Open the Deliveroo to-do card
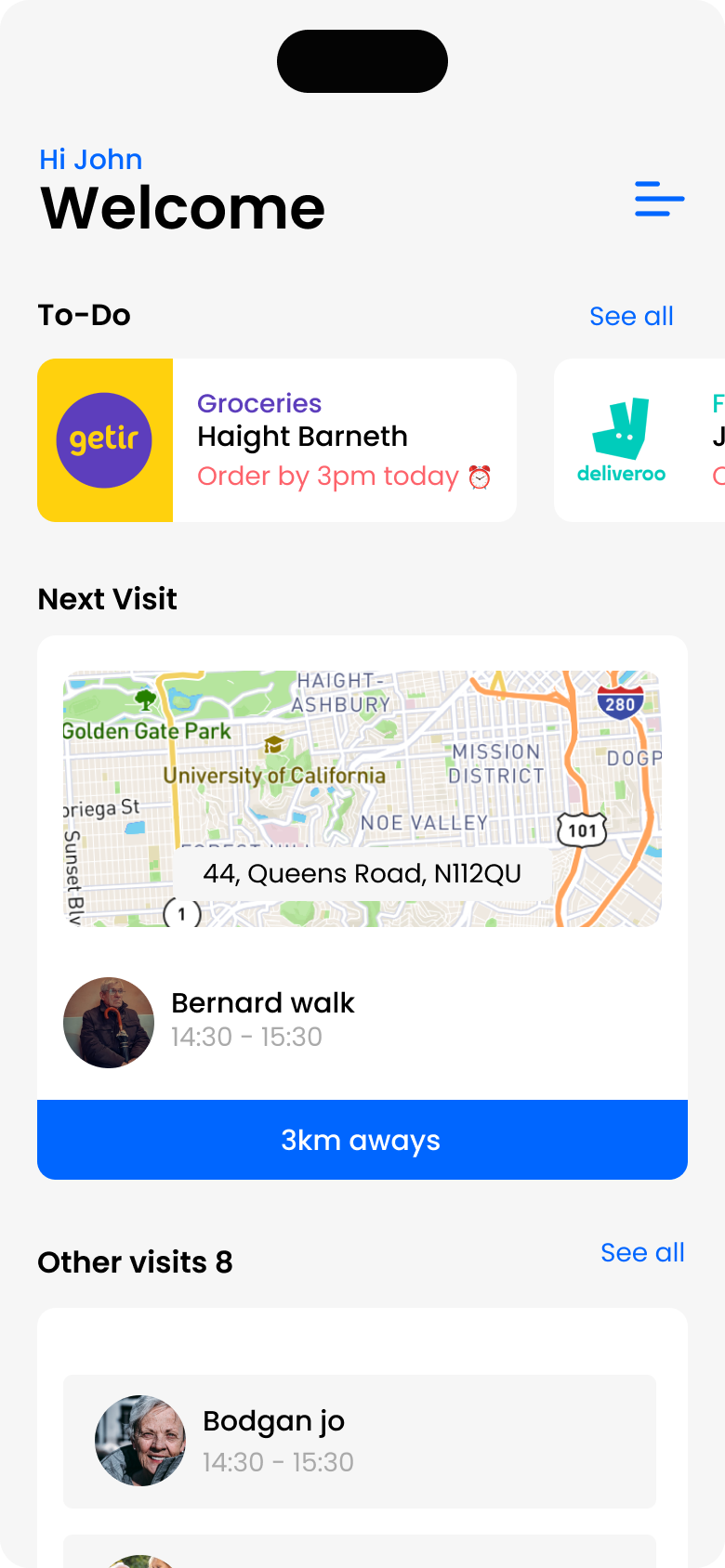Image resolution: width=725 pixels, height=1568 pixels. point(639,440)
